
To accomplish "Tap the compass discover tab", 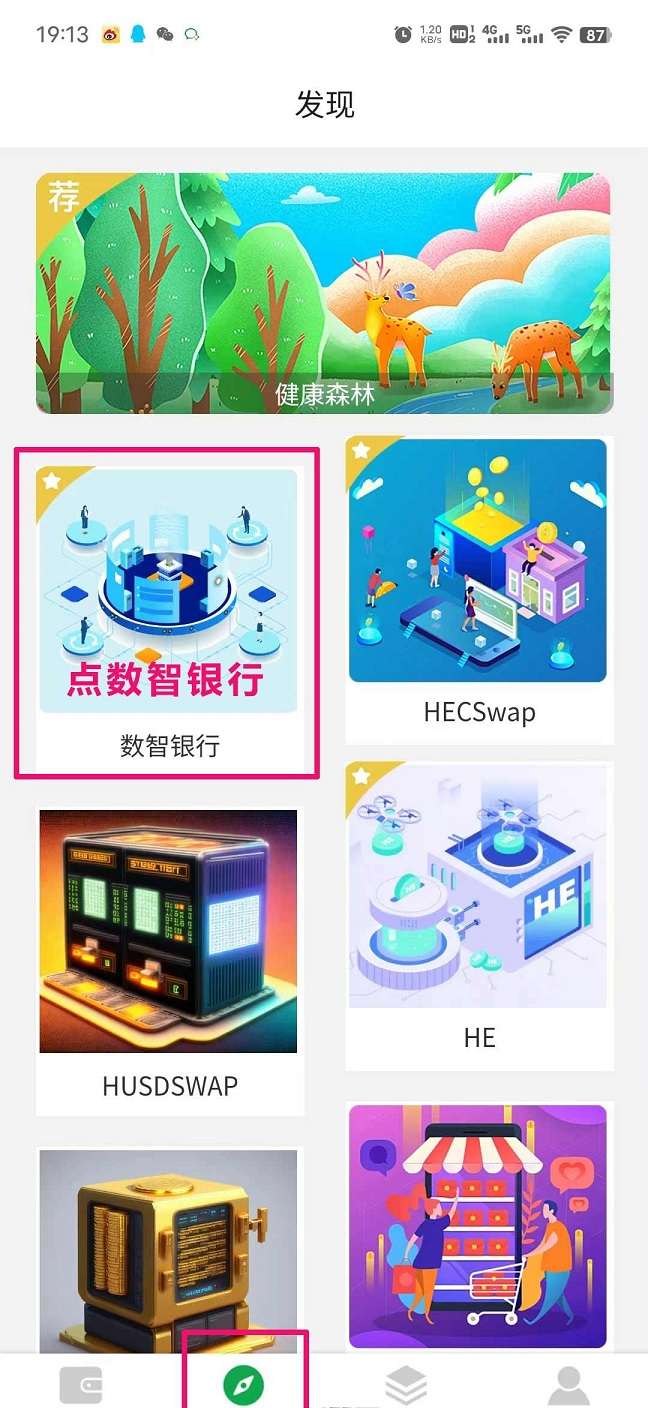I will tap(243, 1385).
